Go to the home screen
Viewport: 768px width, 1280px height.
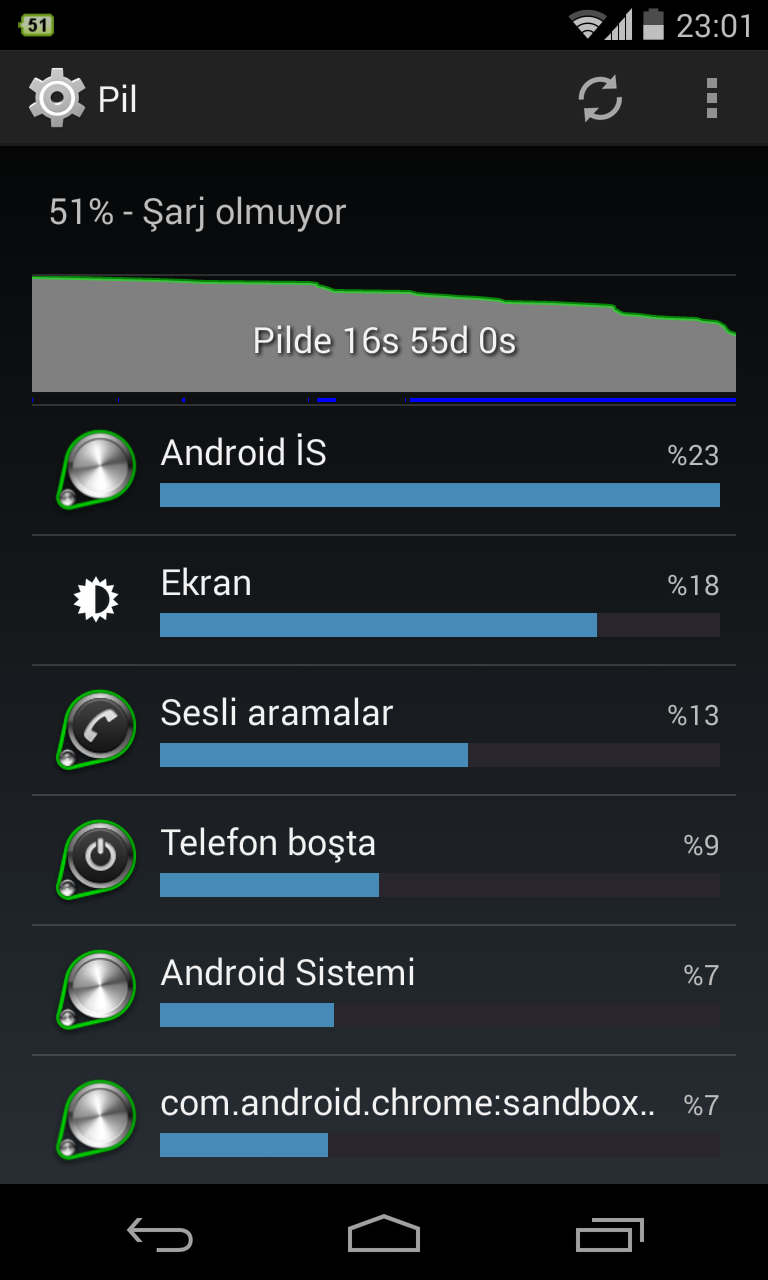tap(384, 1234)
